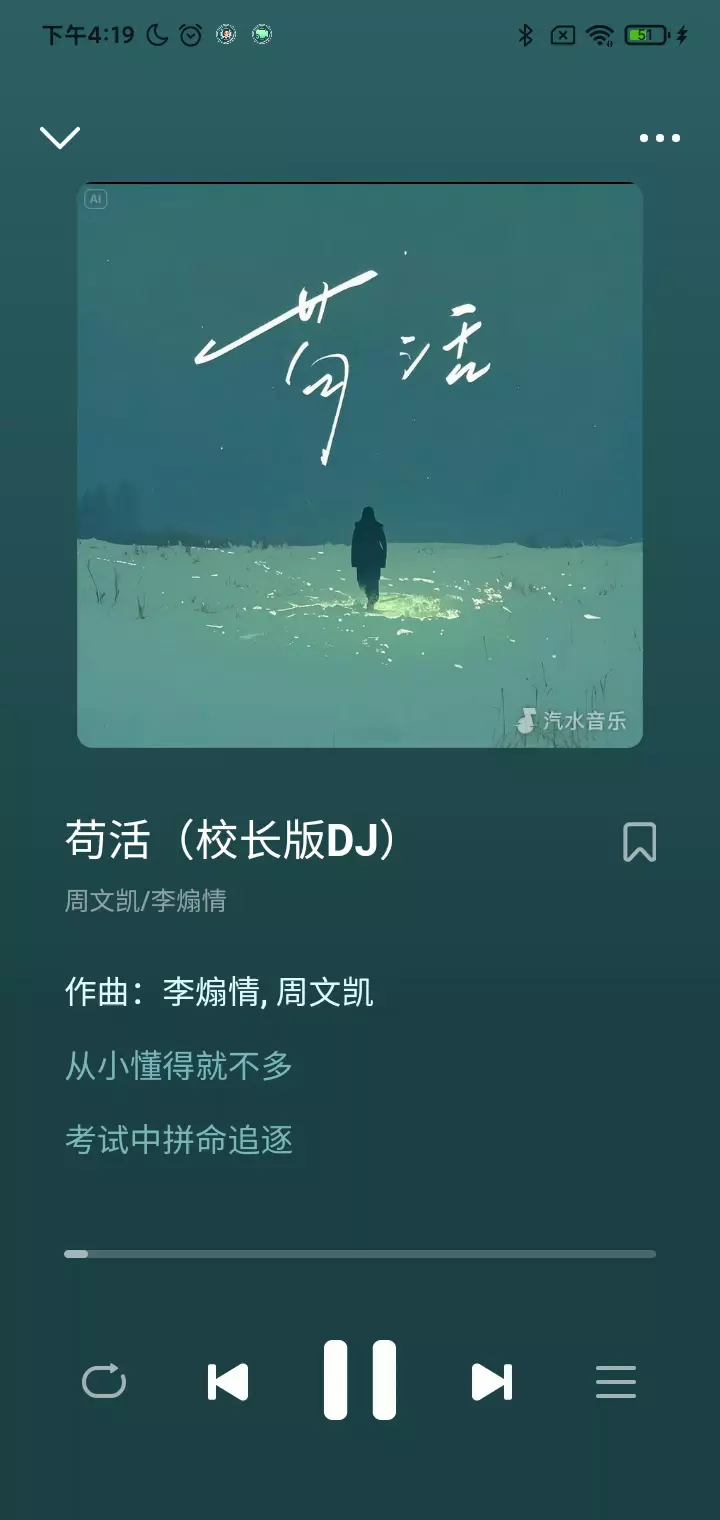720x1520 pixels.
Task: Open the three-dot overflow menu
Action: pyautogui.click(x=660, y=138)
